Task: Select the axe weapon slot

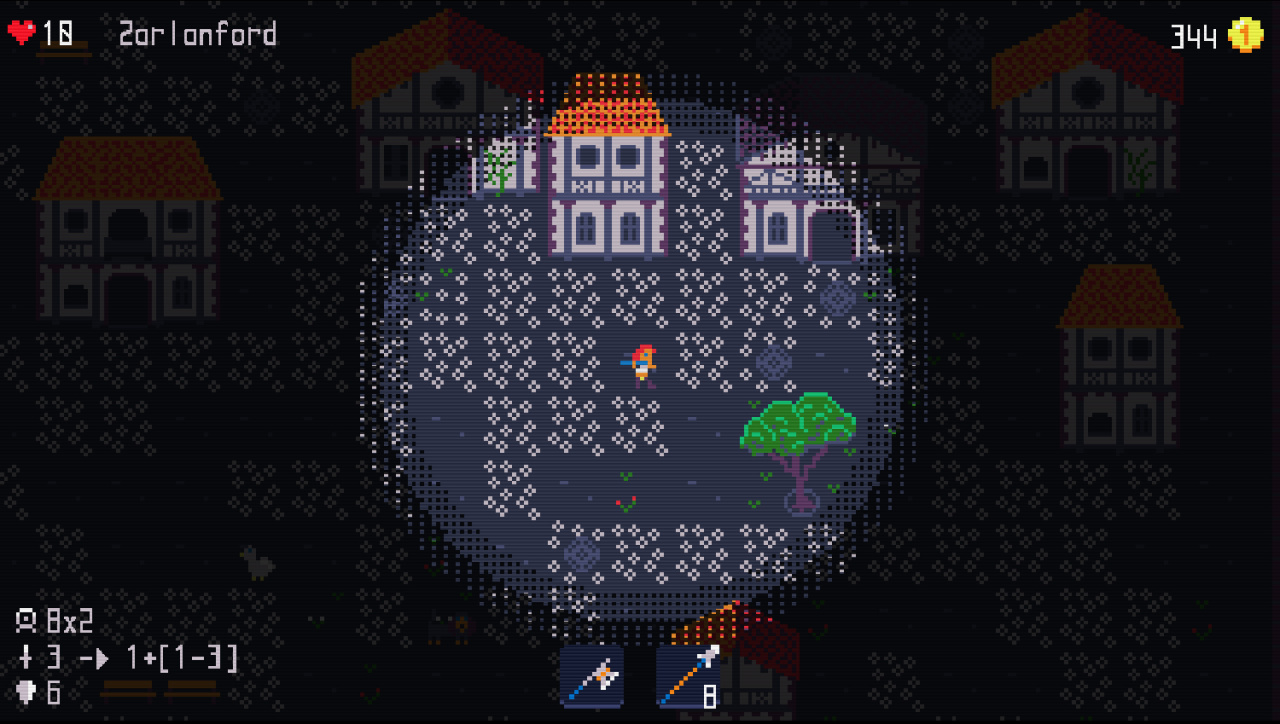Action: (x=592, y=677)
